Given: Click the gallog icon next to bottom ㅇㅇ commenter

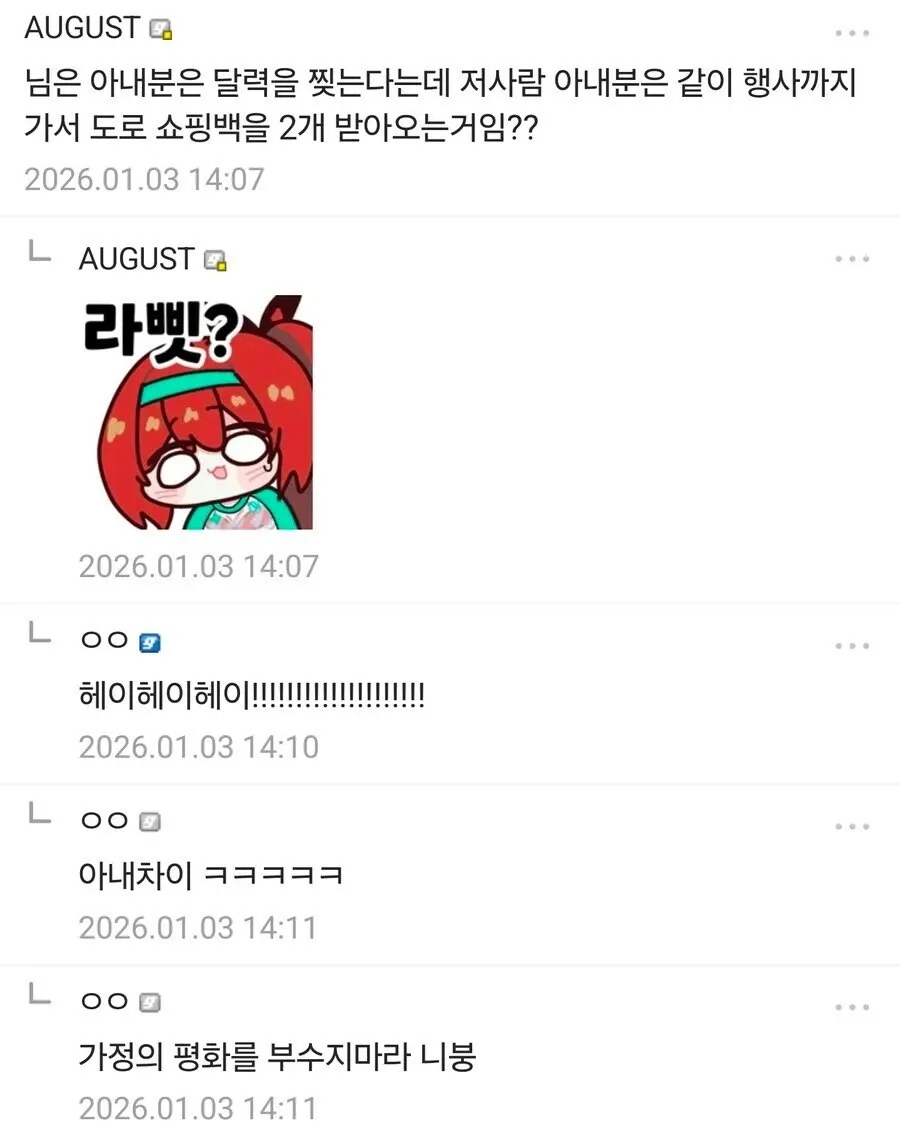Looking at the screenshot, I should pyautogui.click(x=149, y=1002).
